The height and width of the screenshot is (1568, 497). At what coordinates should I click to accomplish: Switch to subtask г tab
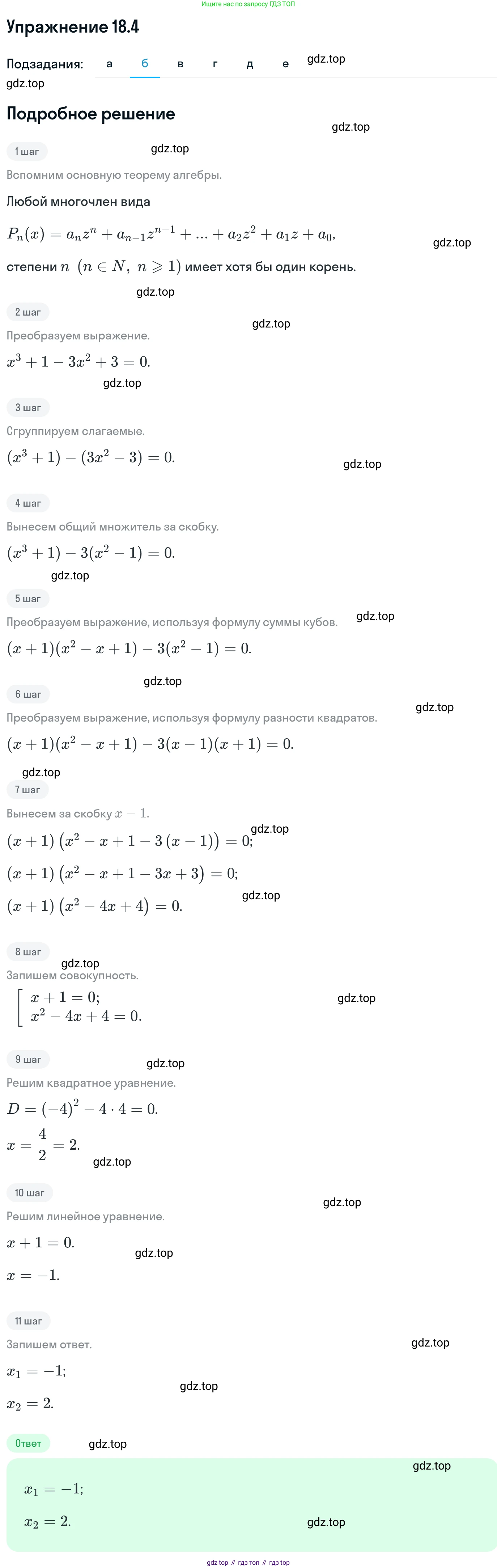[x=215, y=64]
